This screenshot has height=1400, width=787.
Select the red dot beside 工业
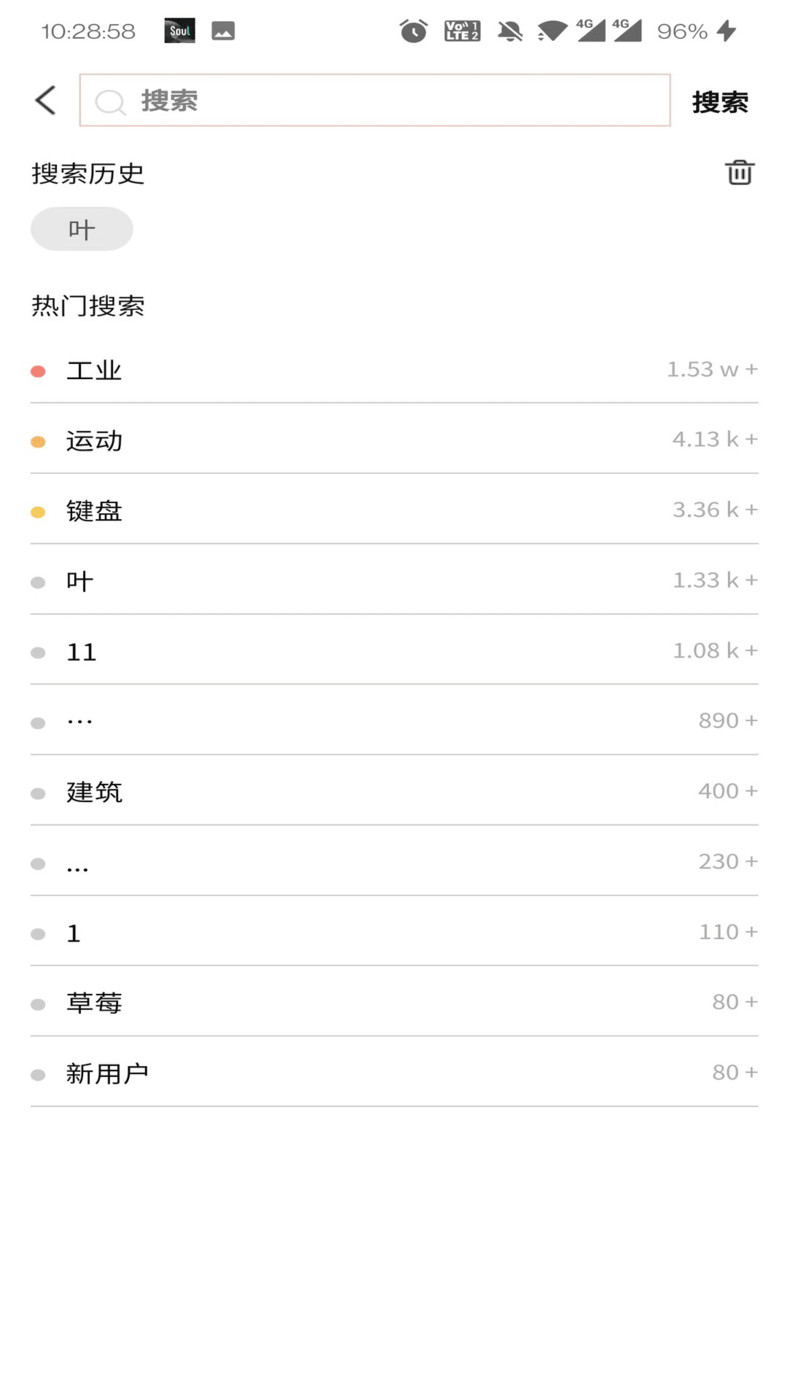[37, 370]
